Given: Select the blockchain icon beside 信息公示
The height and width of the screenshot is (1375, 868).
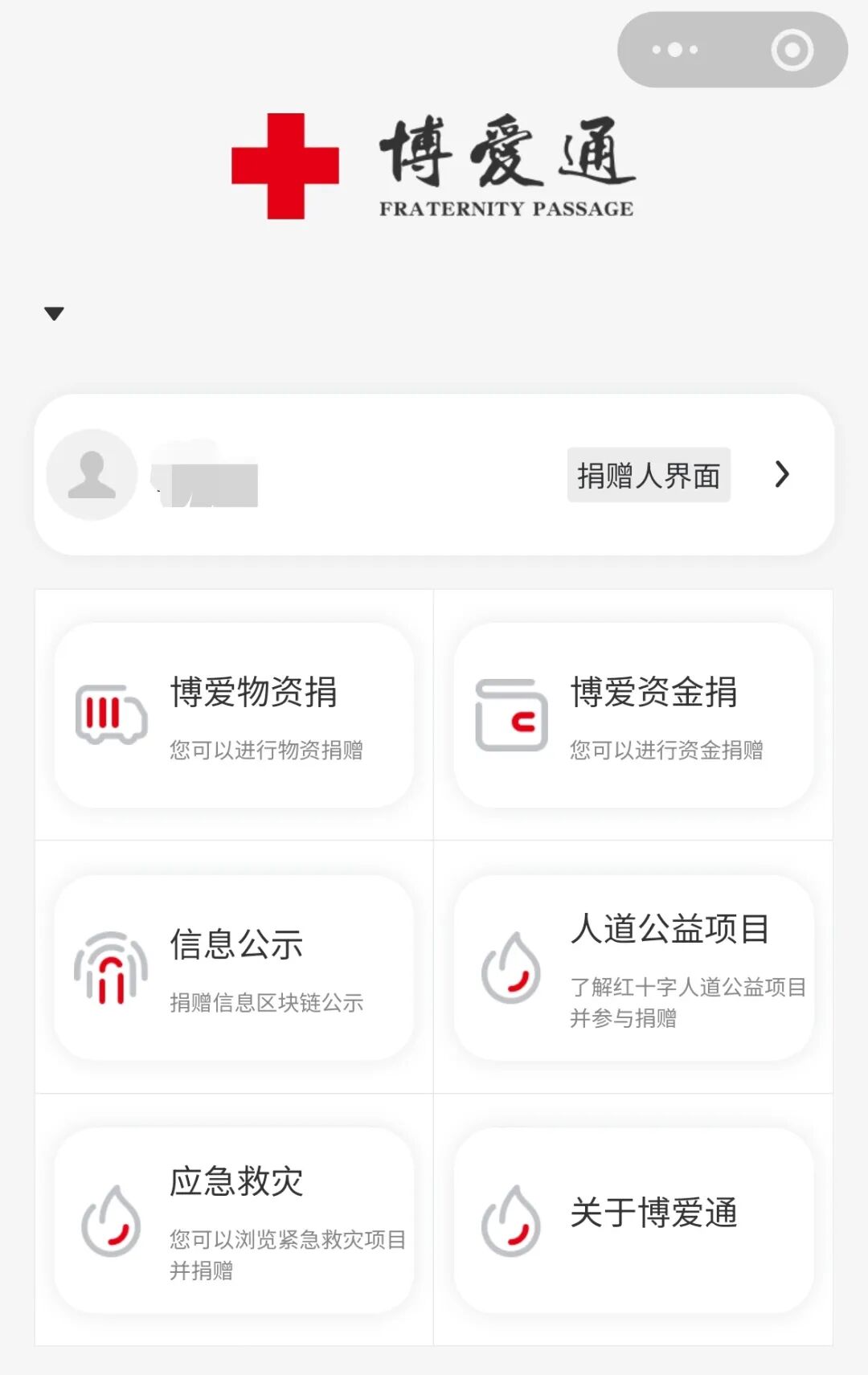Looking at the screenshot, I should [x=111, y=970].
